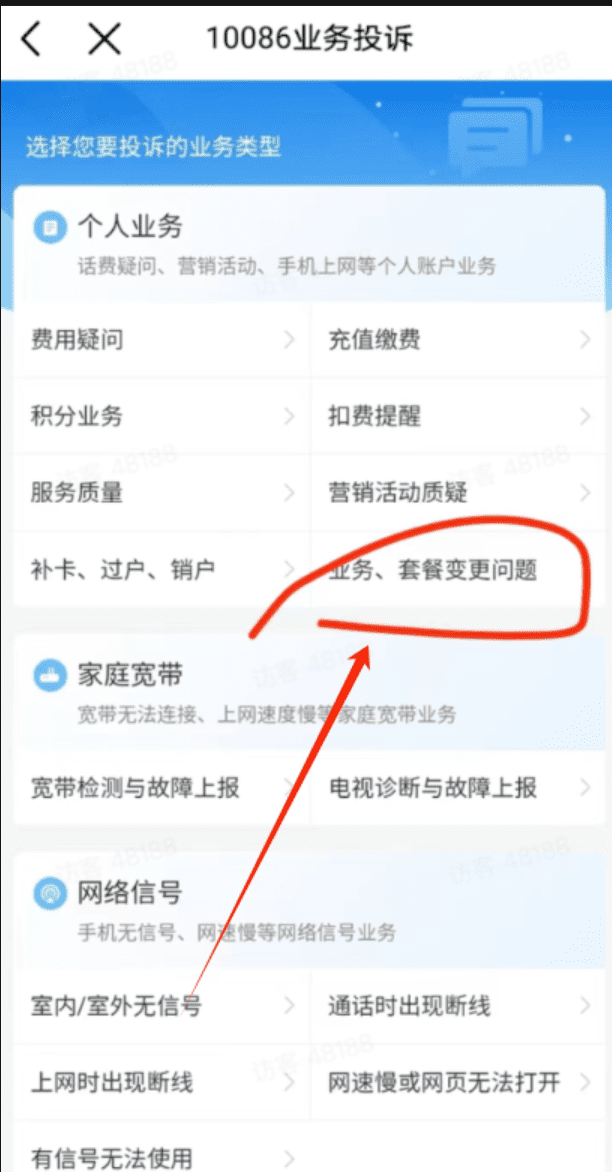Go back using the arrow icon

pyautogui.click(x=33, y=39)
